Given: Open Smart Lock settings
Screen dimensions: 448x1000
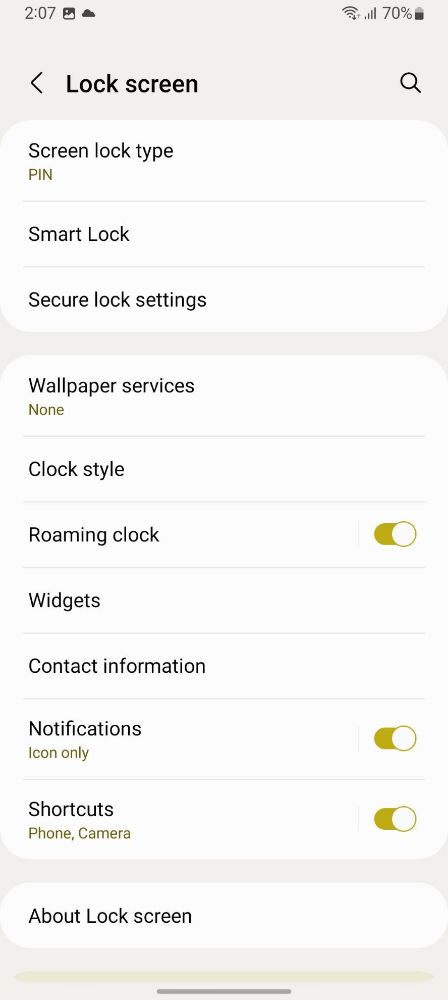Looking at the screenshot, I should click(224, 234).
